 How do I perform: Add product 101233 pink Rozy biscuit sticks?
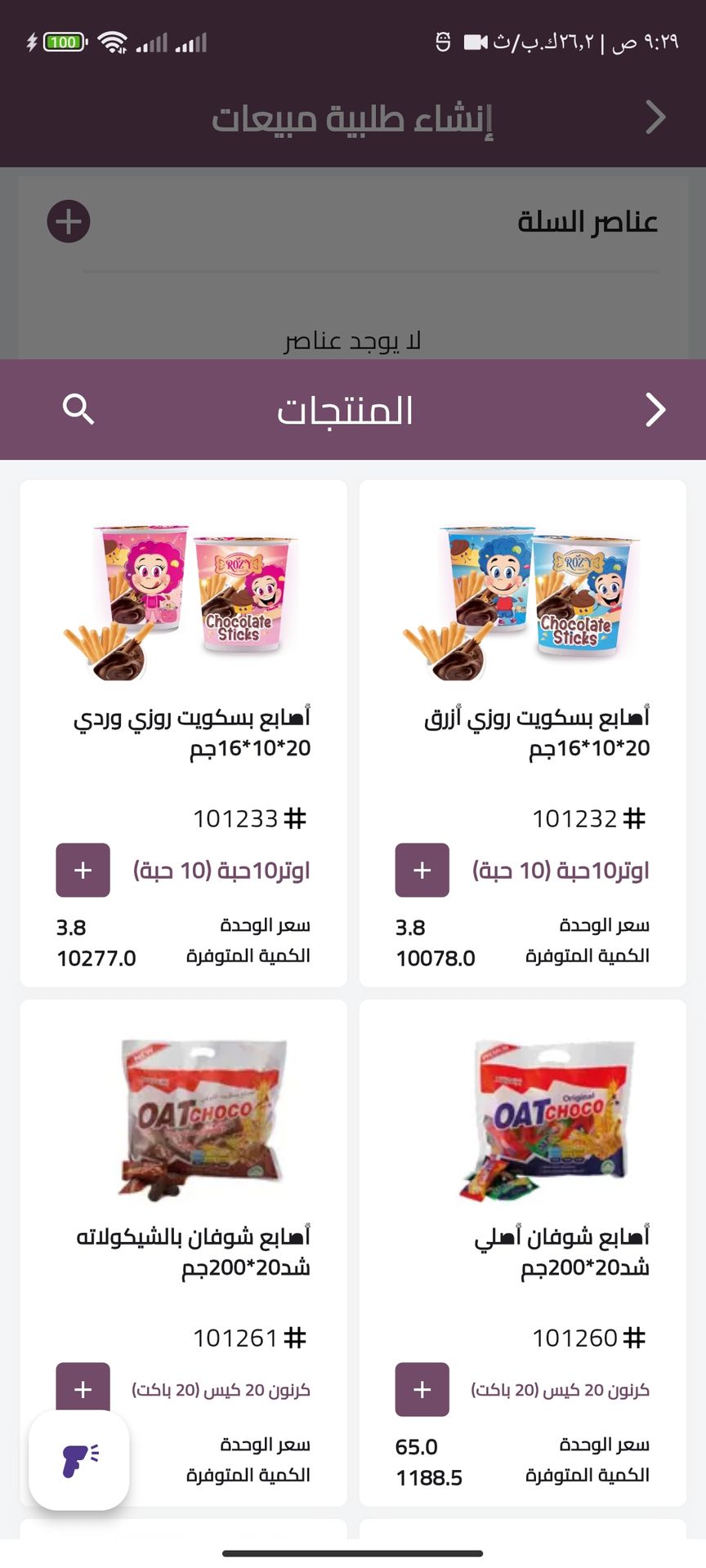83,870
